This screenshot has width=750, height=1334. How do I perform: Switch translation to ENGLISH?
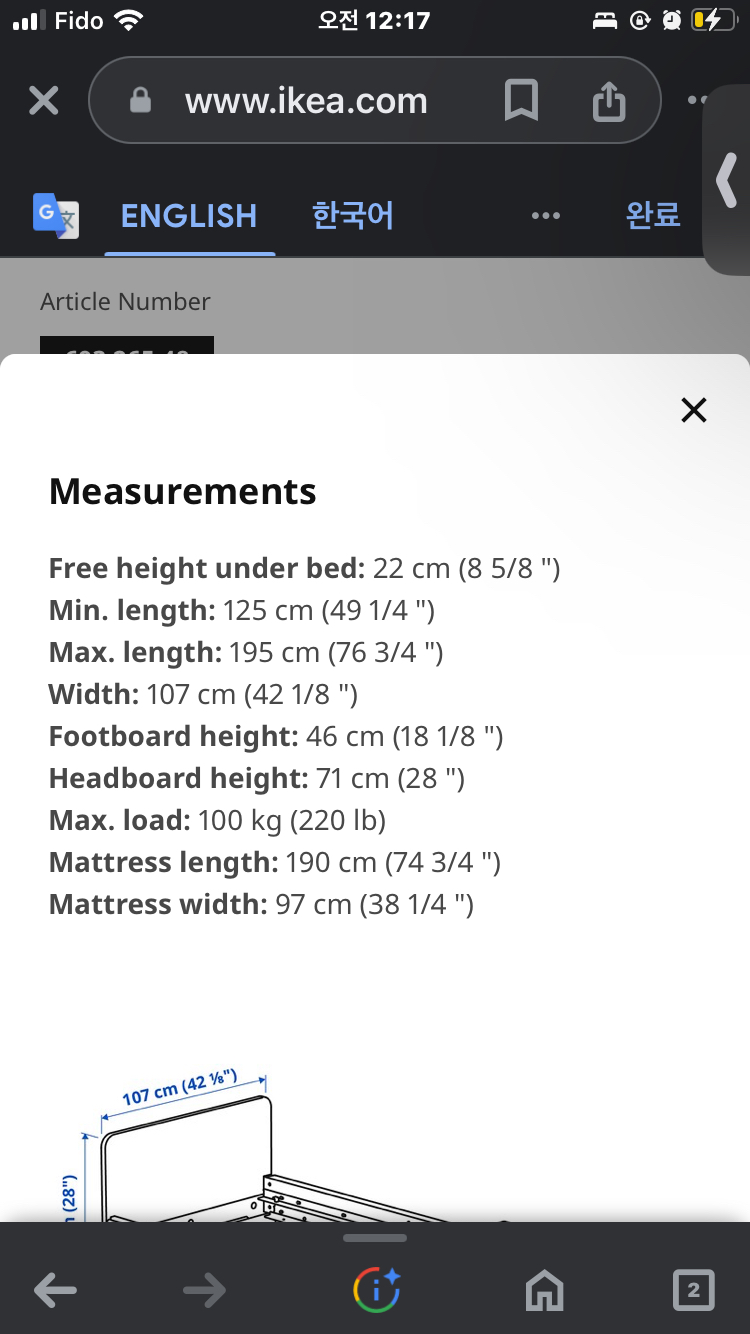pyautogui.click(x=188, y=216)
